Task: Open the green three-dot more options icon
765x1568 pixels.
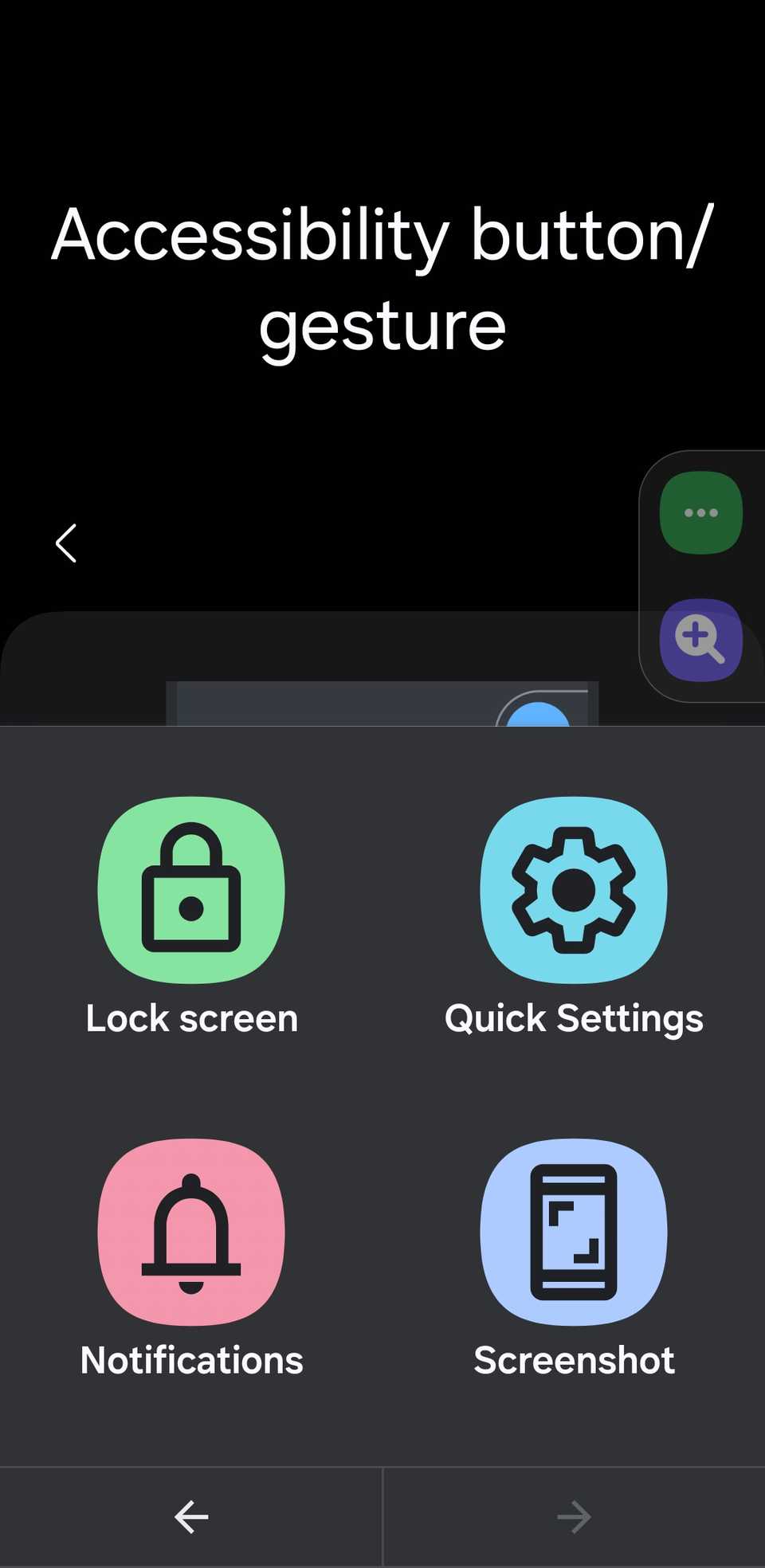Action: click(x=700, y=512)
